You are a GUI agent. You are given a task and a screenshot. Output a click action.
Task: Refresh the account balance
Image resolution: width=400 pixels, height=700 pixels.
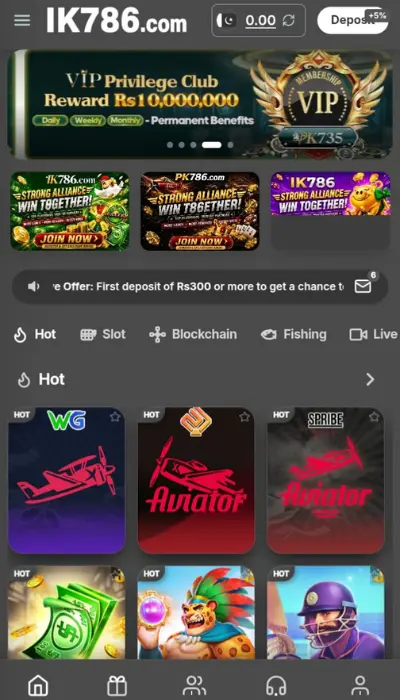(289, 21)
